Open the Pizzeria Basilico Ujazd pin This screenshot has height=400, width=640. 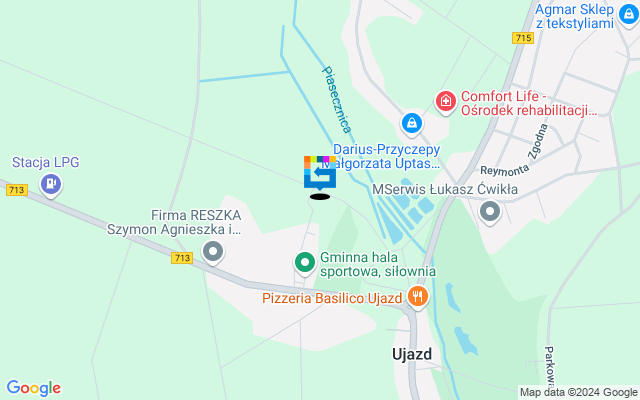point(417,297)
